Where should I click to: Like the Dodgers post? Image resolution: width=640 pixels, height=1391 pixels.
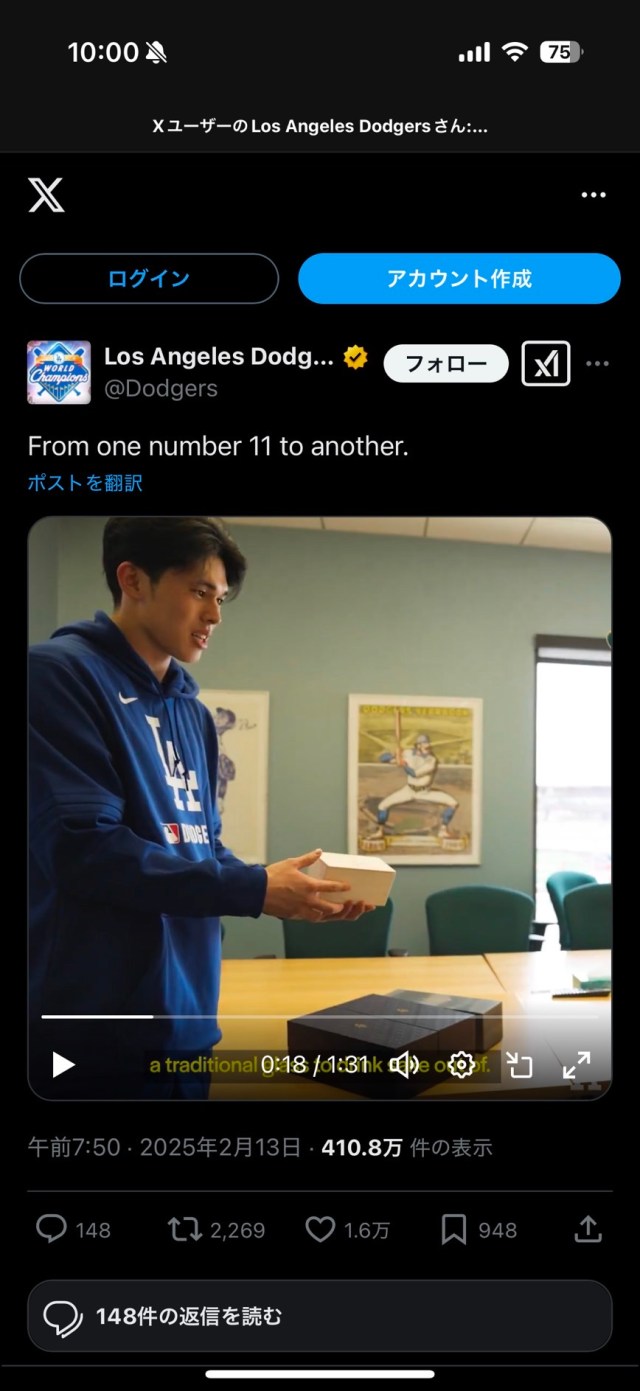320,1229
